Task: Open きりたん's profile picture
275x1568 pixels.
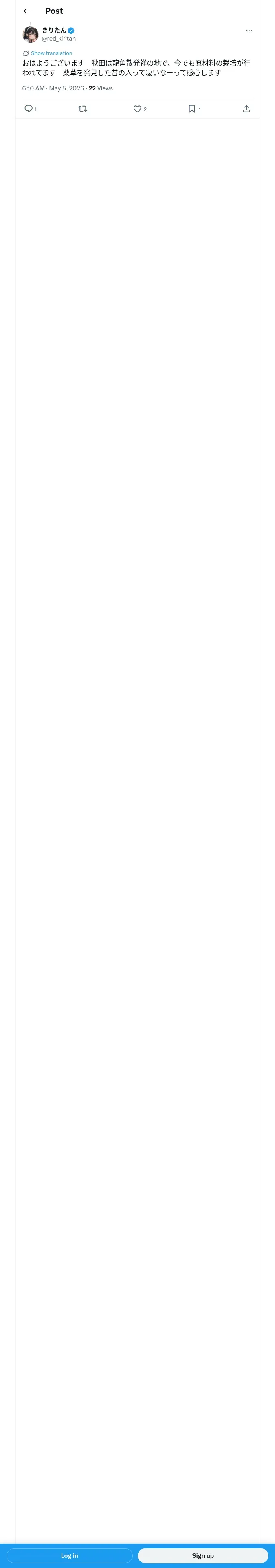Action: (x=31, y=35)
